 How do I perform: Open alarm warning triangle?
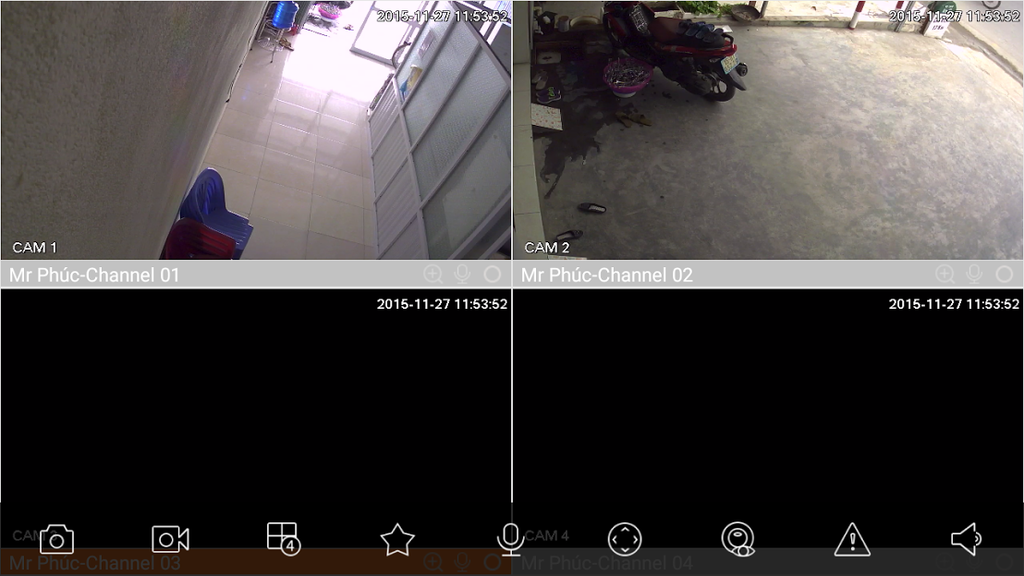[852, 540]
